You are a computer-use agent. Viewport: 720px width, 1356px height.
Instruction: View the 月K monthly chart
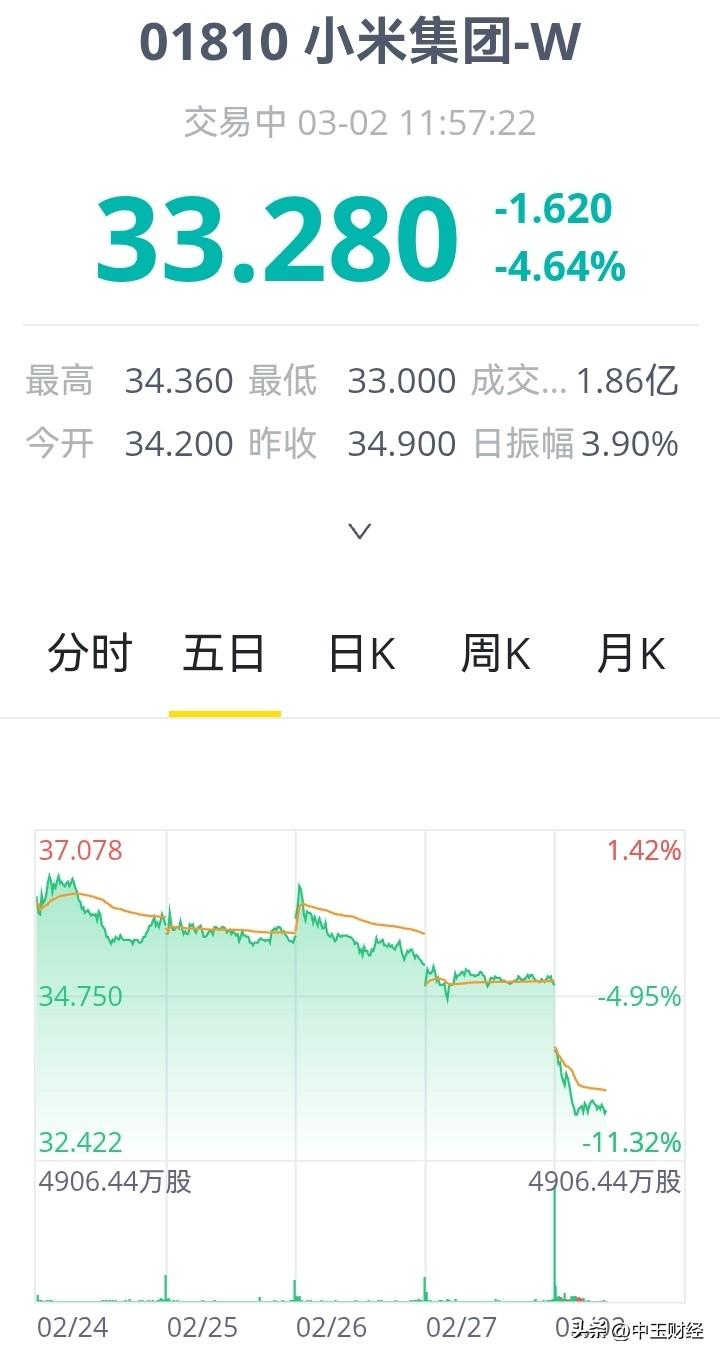click(631, 653)
